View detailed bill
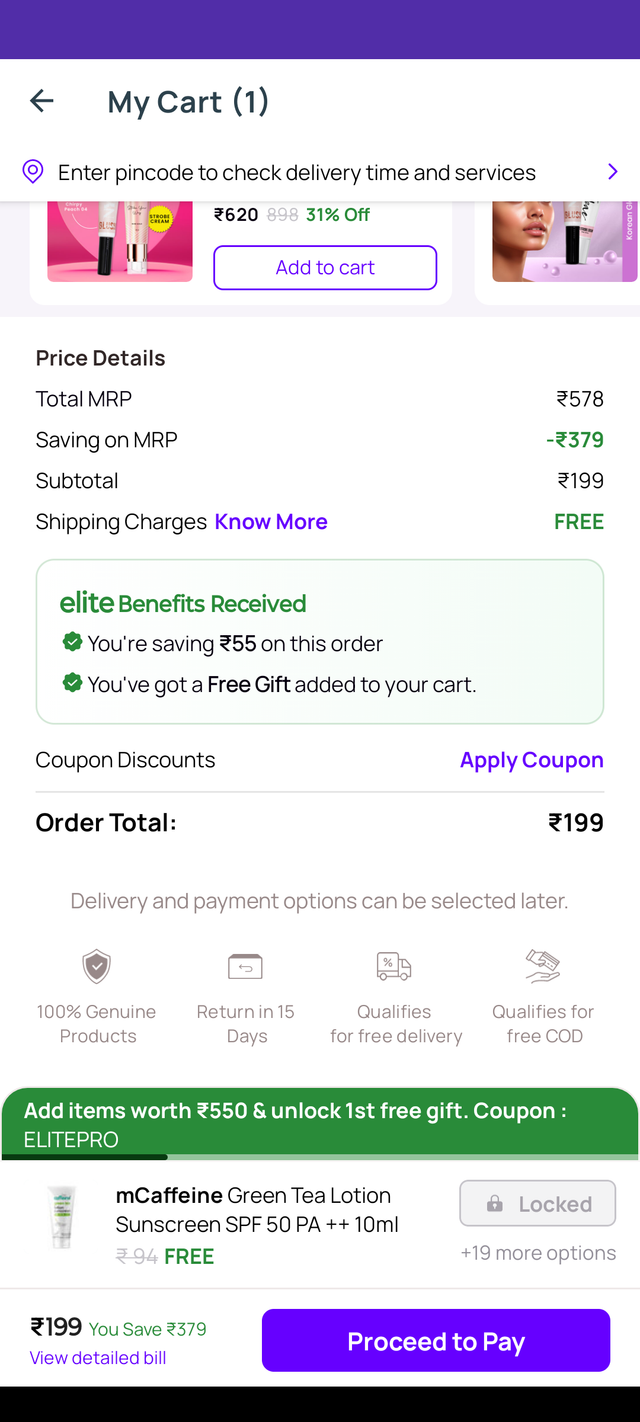This screenshot has height=1422, width=640. (x=98, y=1358)
